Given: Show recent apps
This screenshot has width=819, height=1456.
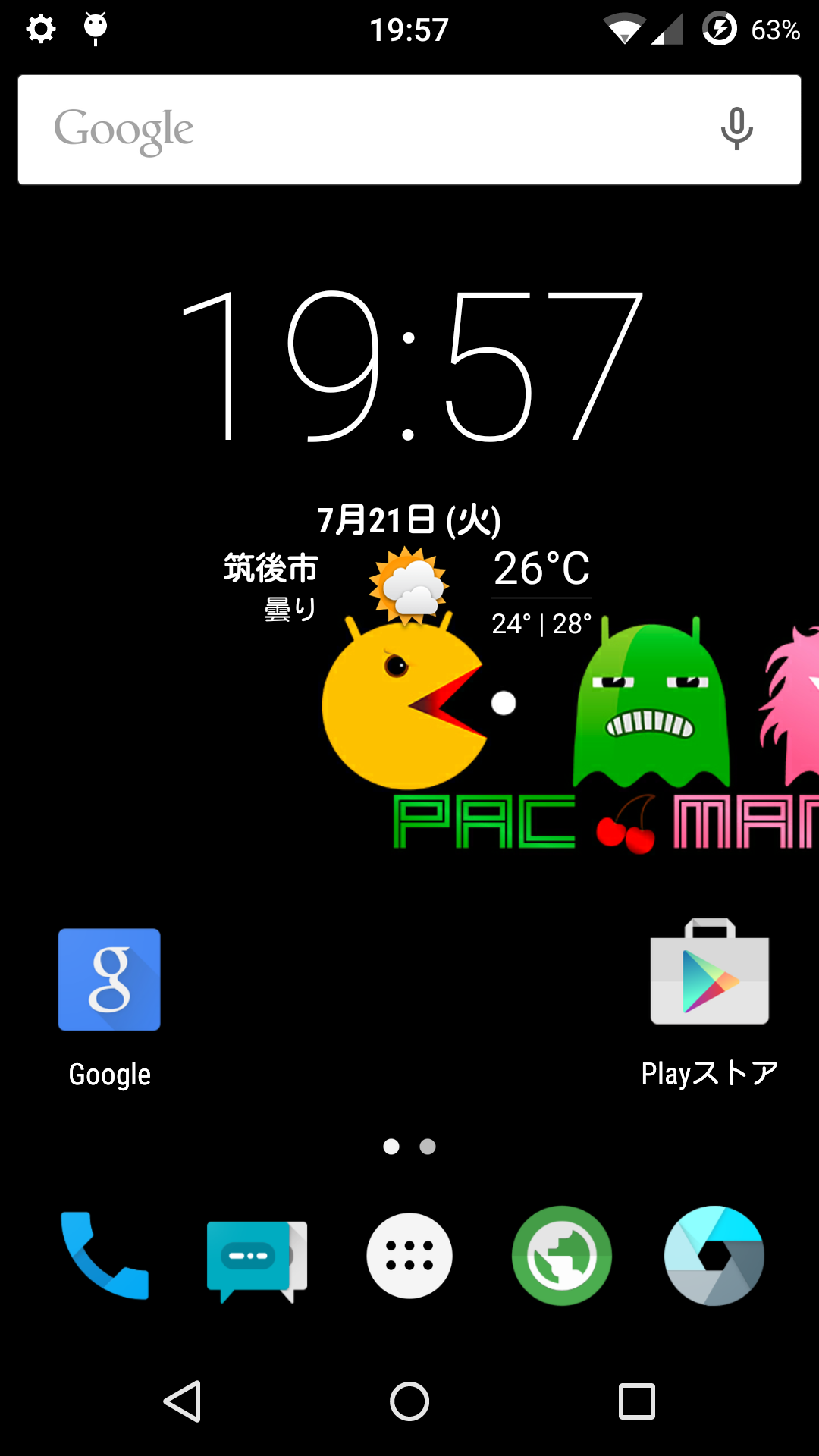Looking at the screenshot, I should coord(637,1401).
